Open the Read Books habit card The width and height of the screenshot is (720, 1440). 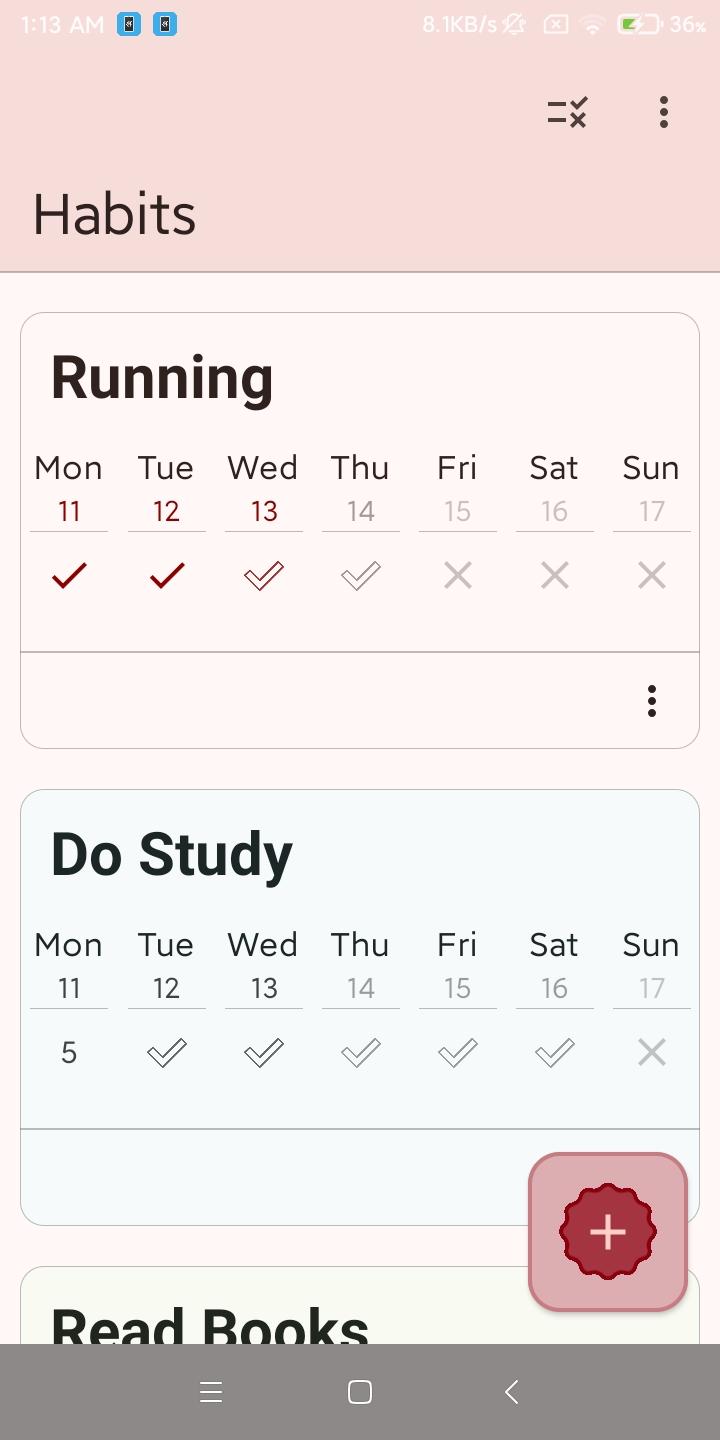point(210,1320)
